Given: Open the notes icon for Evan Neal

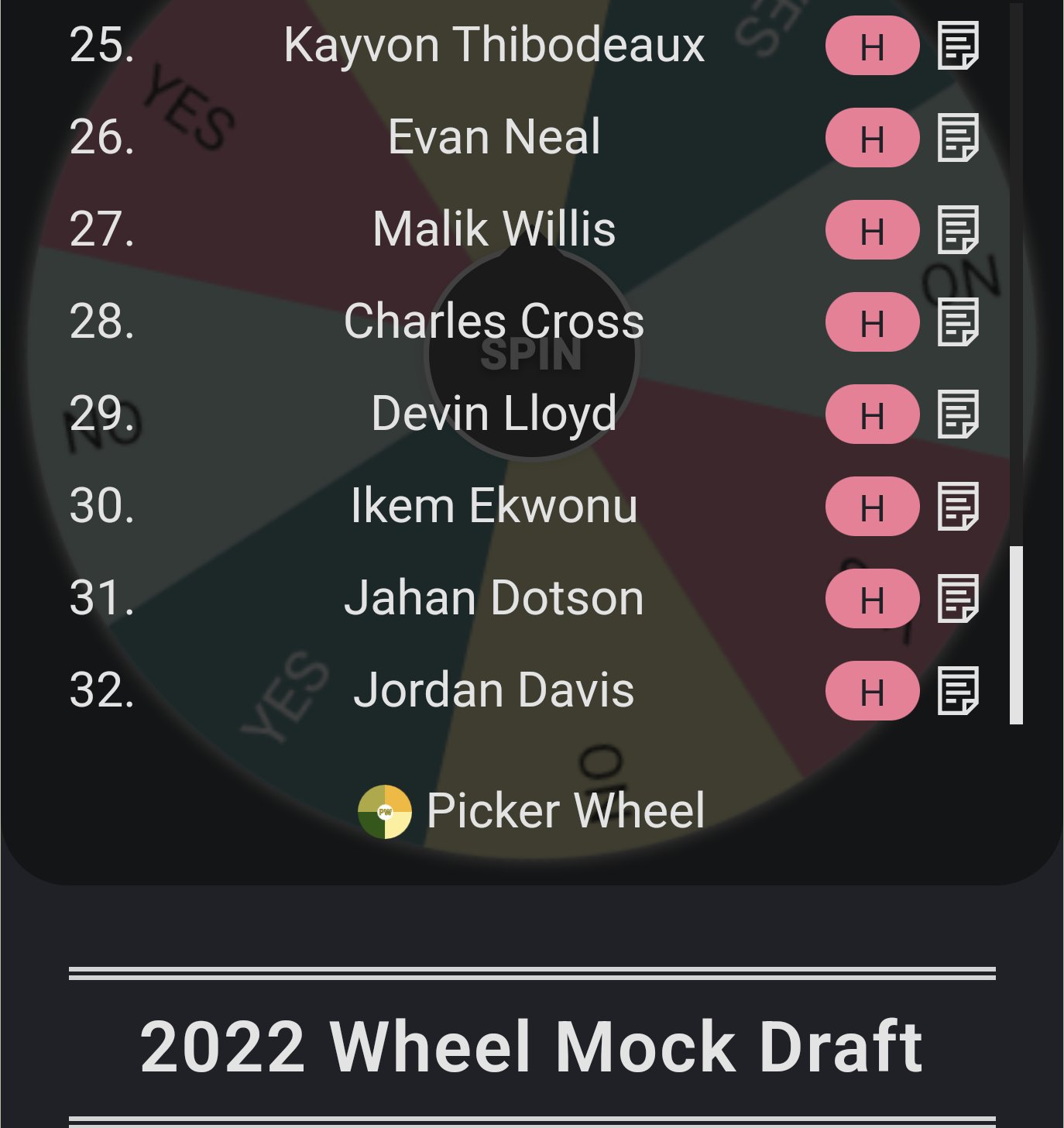Looking at the screenshot, I should pos(958,137).
